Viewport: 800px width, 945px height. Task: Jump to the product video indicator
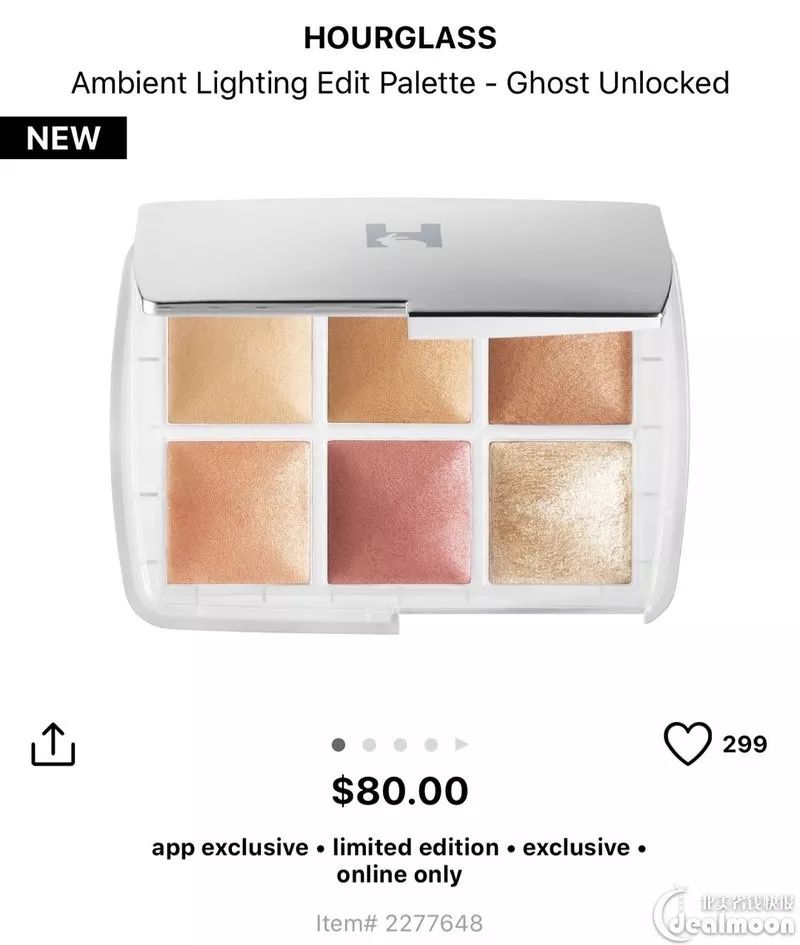461,744
